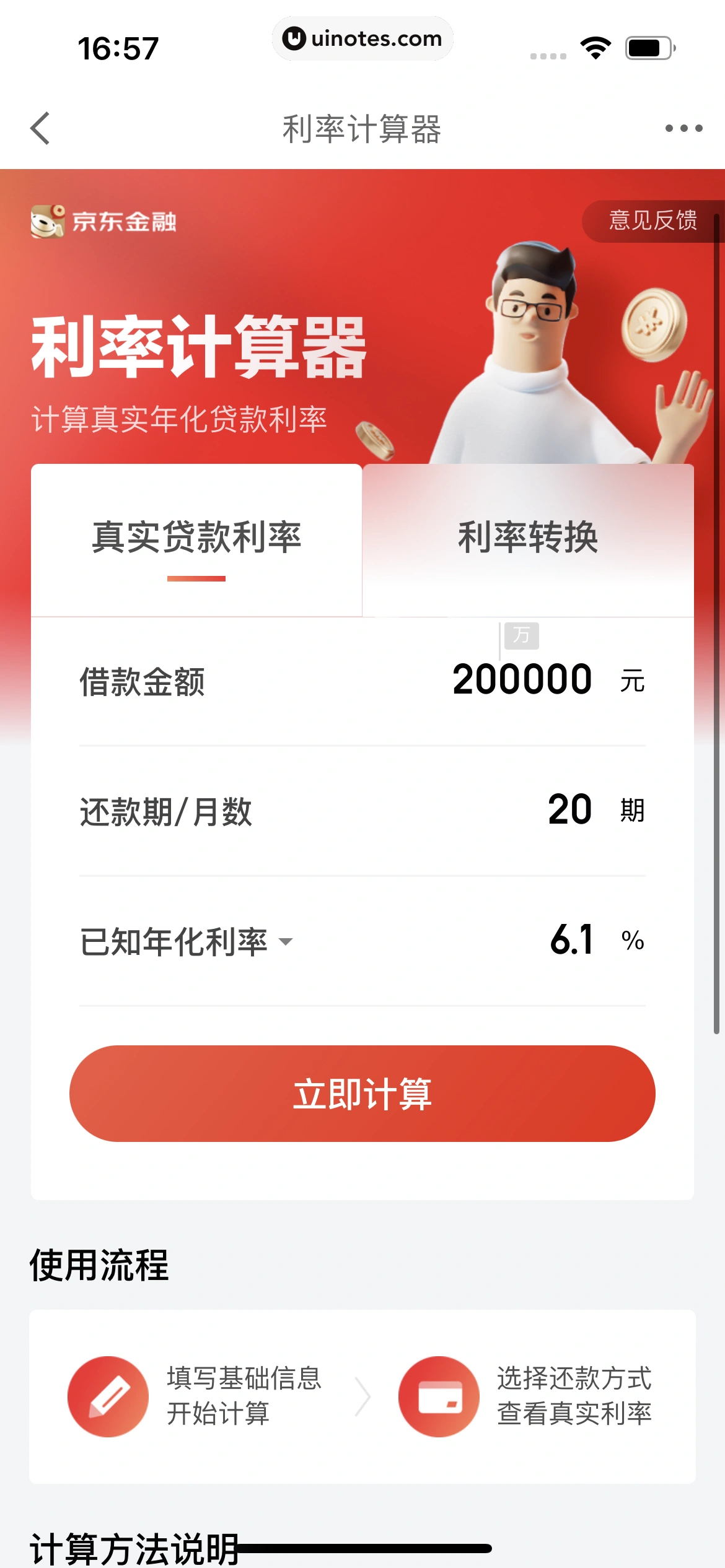Tap 立即计算 to calculate
The image size is (725, 1568).
pyautogui.click(x=362, y=1094)
